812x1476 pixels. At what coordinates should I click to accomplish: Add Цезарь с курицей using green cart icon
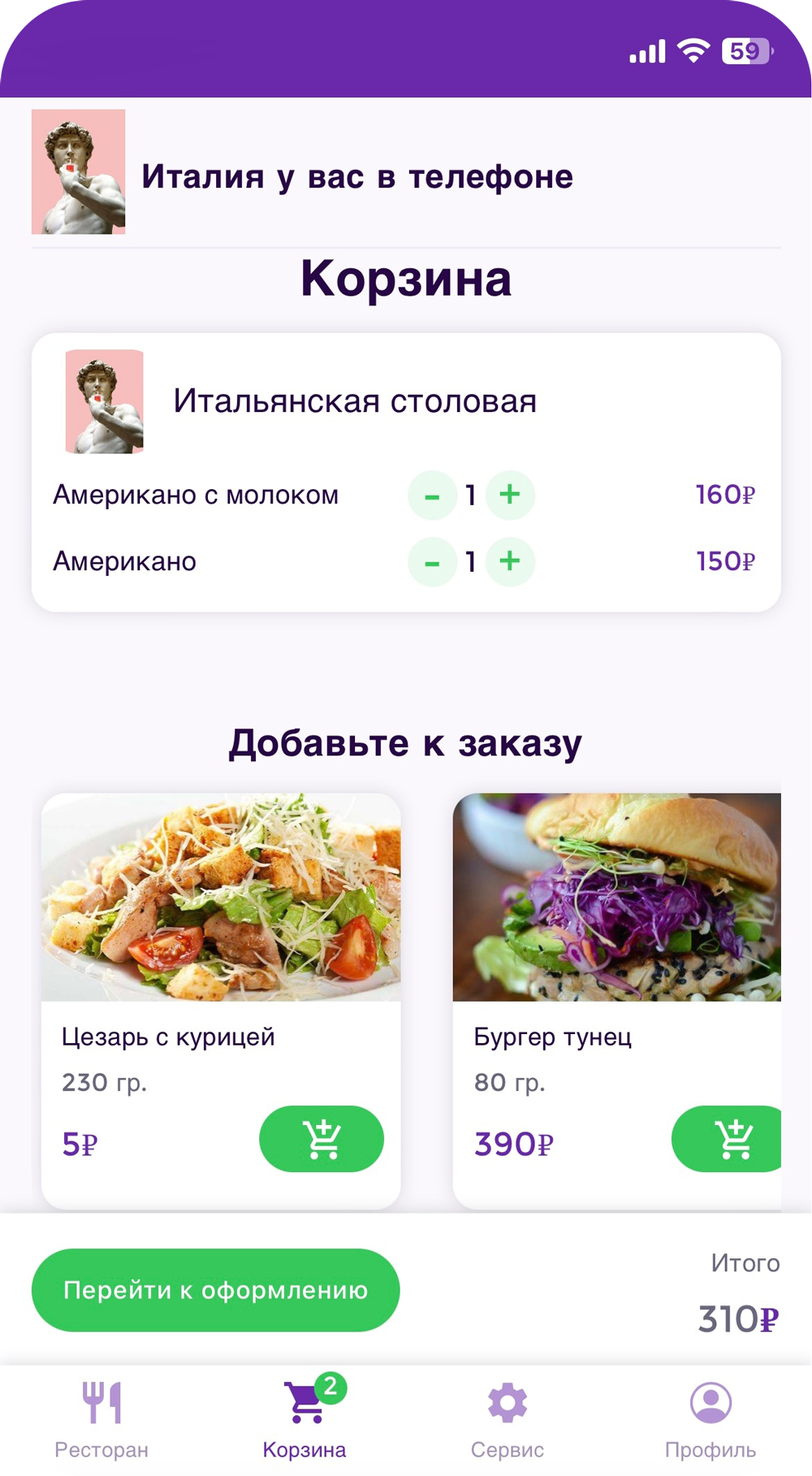tap(322, 1139)
